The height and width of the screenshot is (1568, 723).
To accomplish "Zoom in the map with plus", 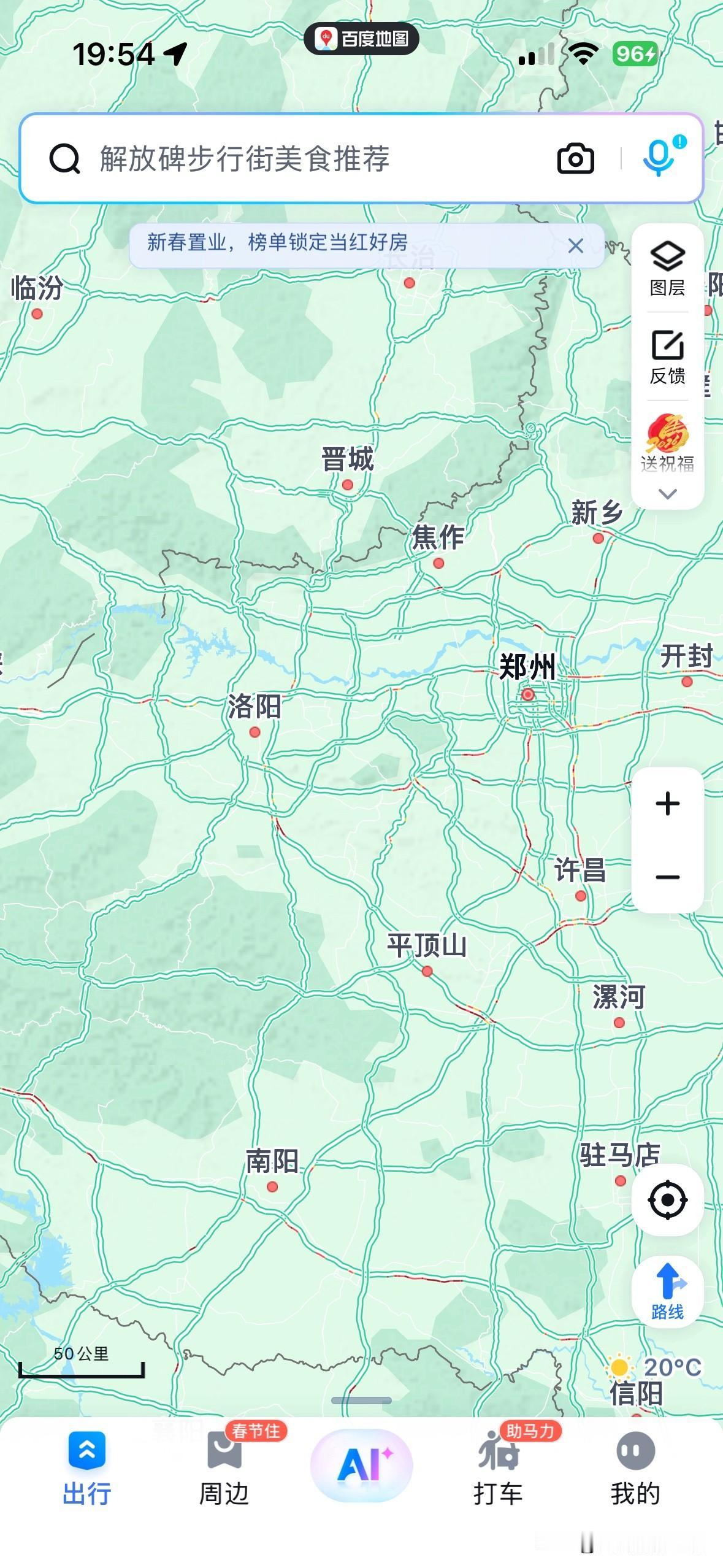I will point(667,804).
